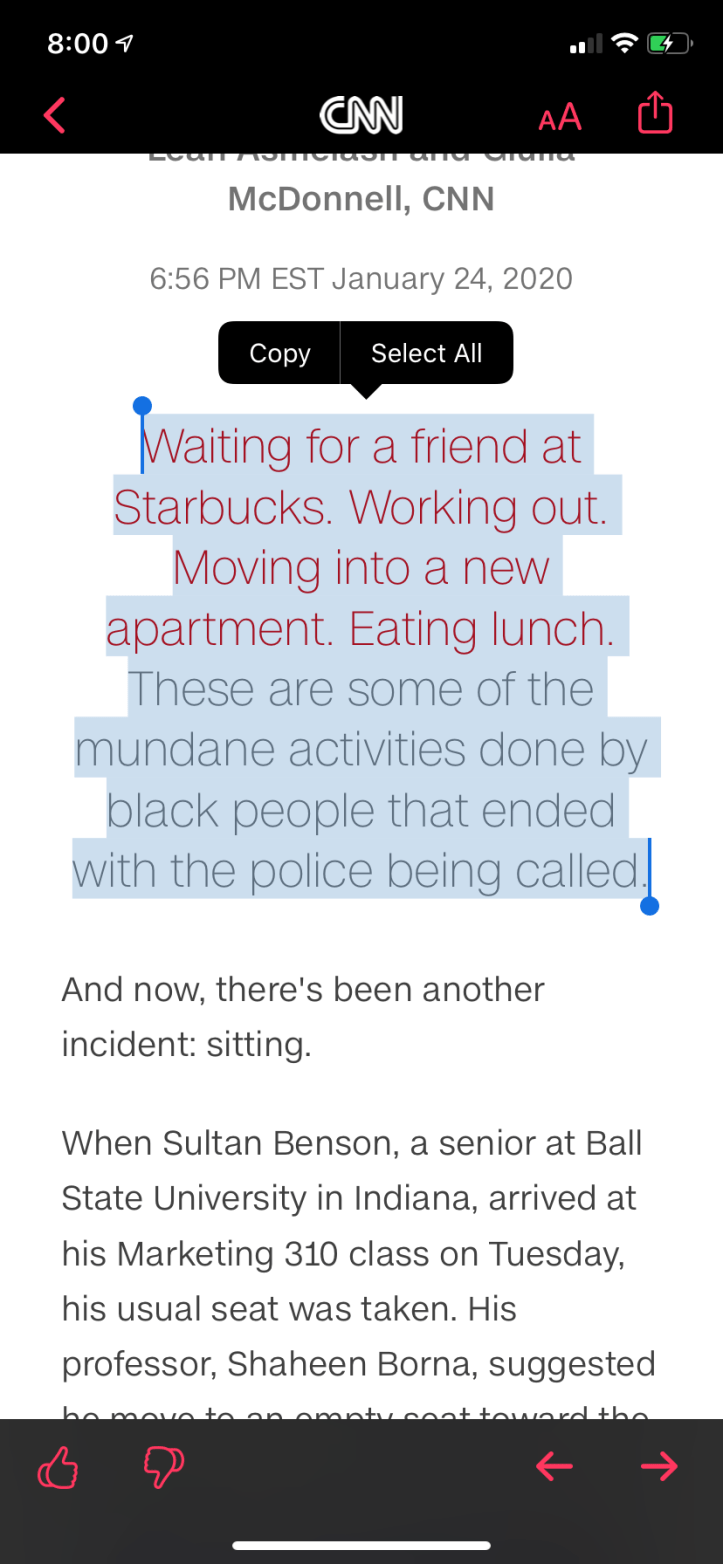Go back using the top-left arrow
Image resolution: width=723 pixels, height=1564 pixels.
tap(54, 115)
